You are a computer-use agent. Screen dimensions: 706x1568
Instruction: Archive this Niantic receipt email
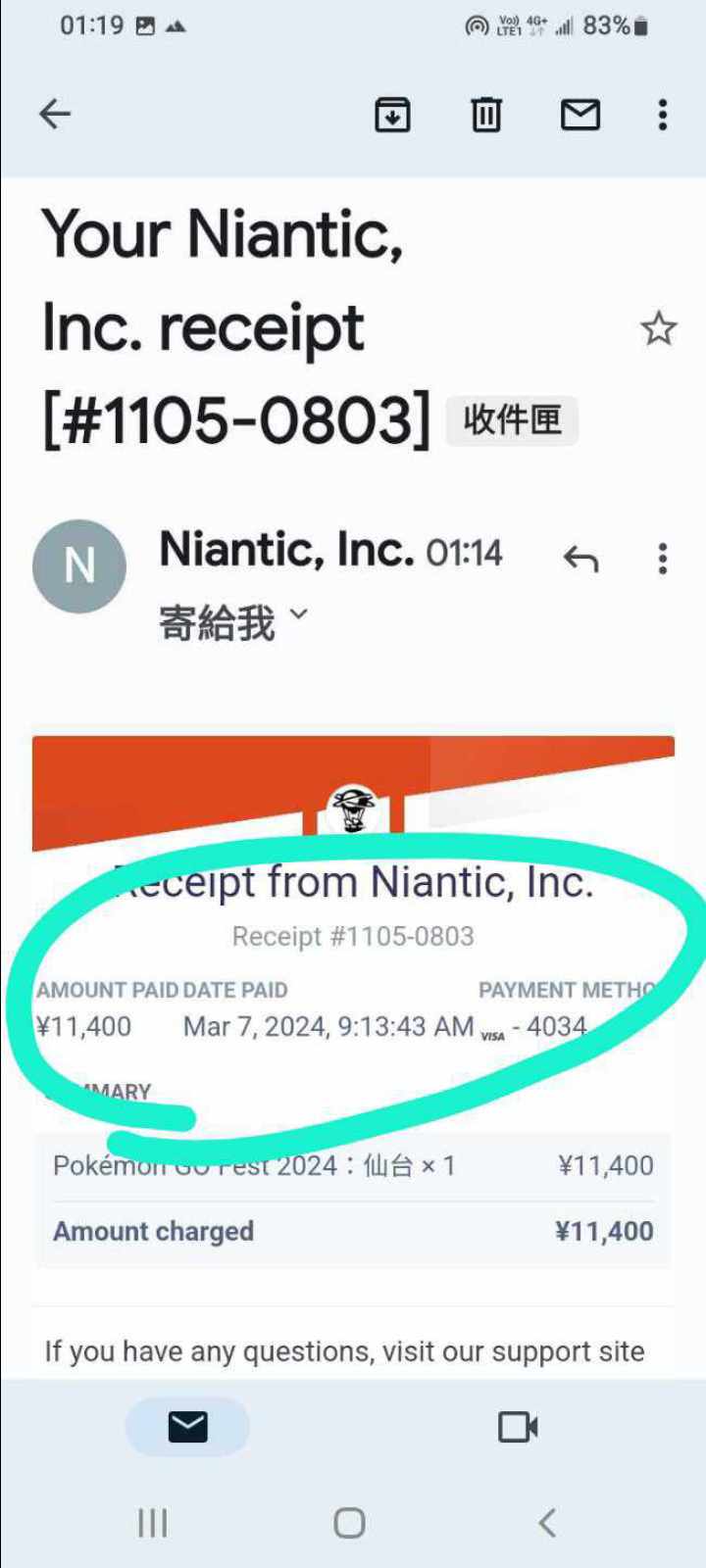click(392, 115)
